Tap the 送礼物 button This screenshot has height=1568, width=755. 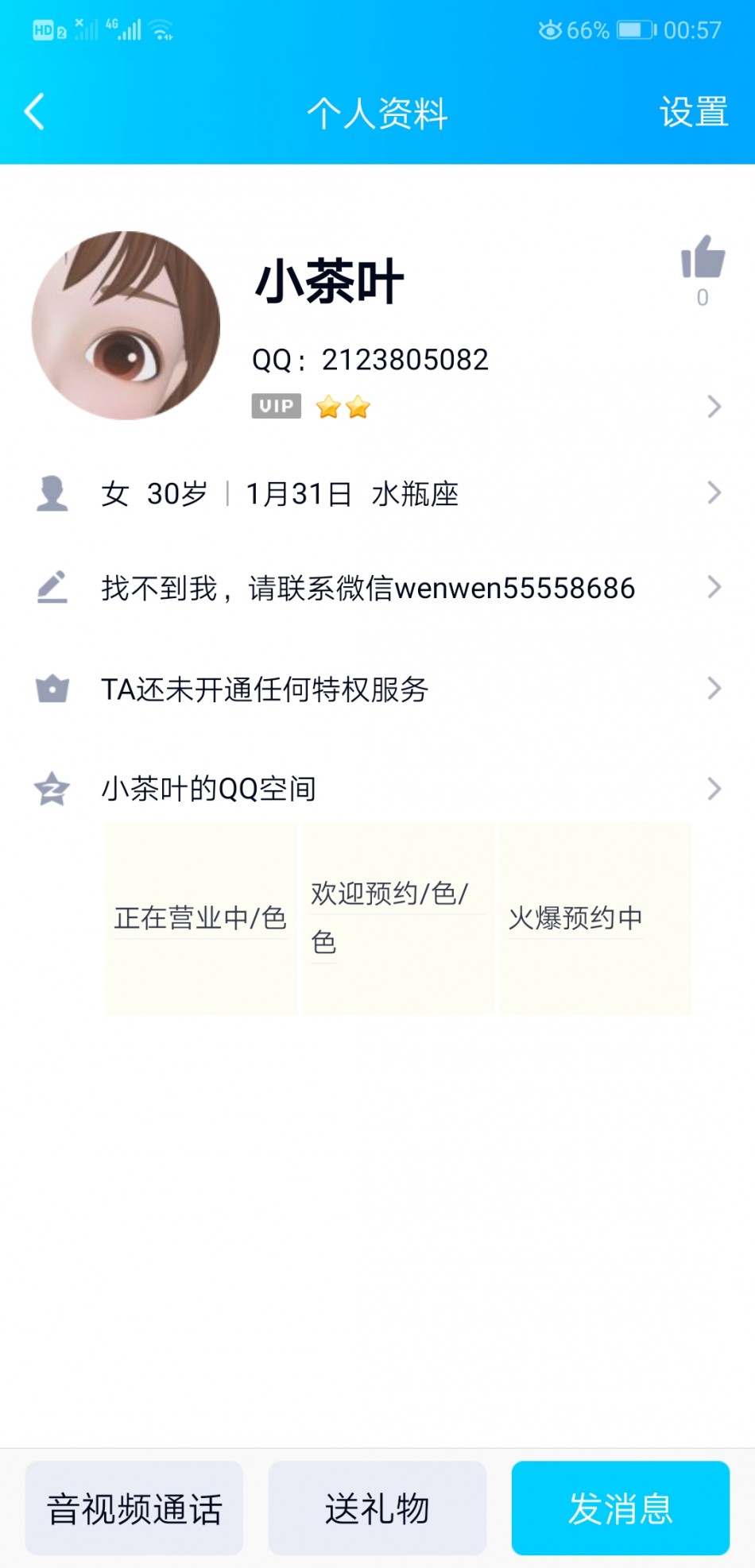pos(377,1508)
